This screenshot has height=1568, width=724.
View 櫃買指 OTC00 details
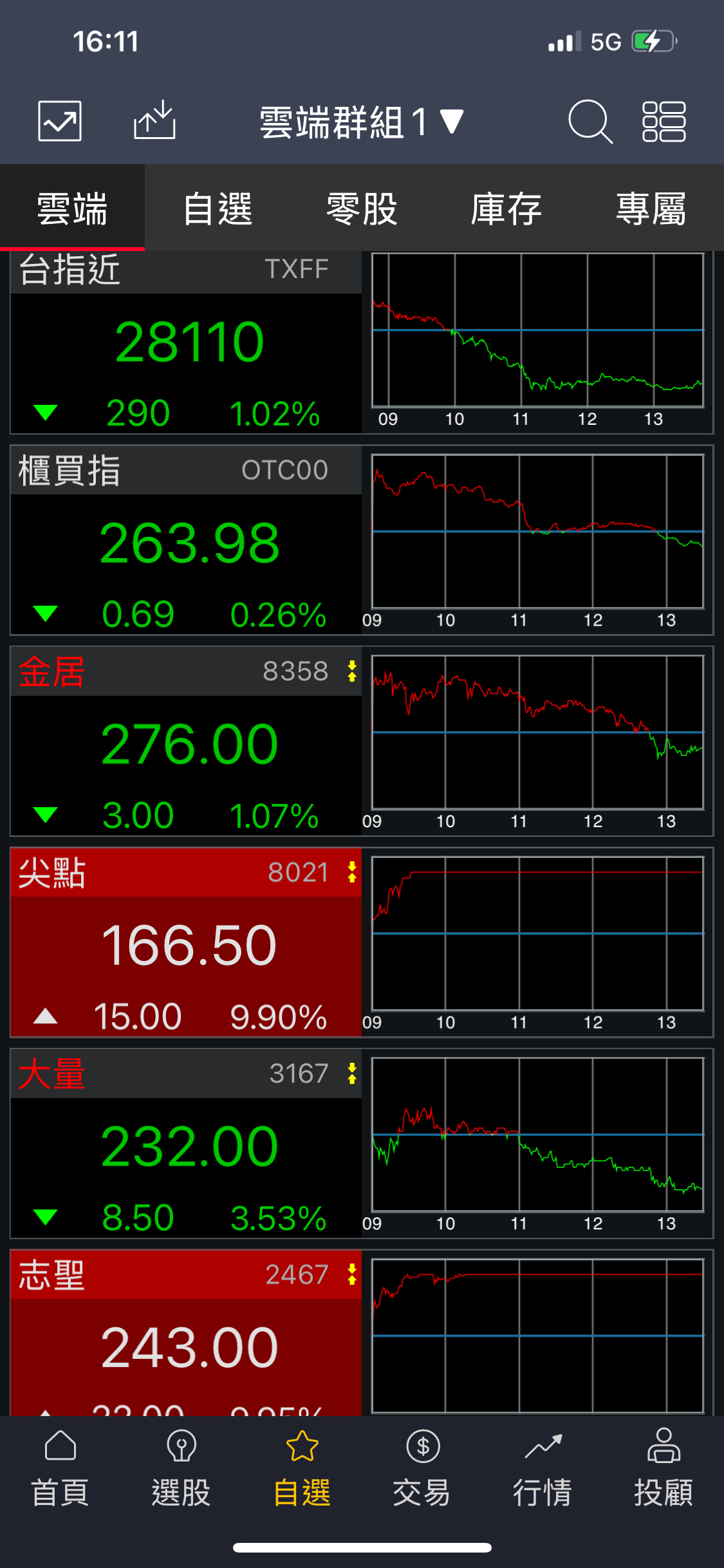pyautogui.click(x=187, y=541)
